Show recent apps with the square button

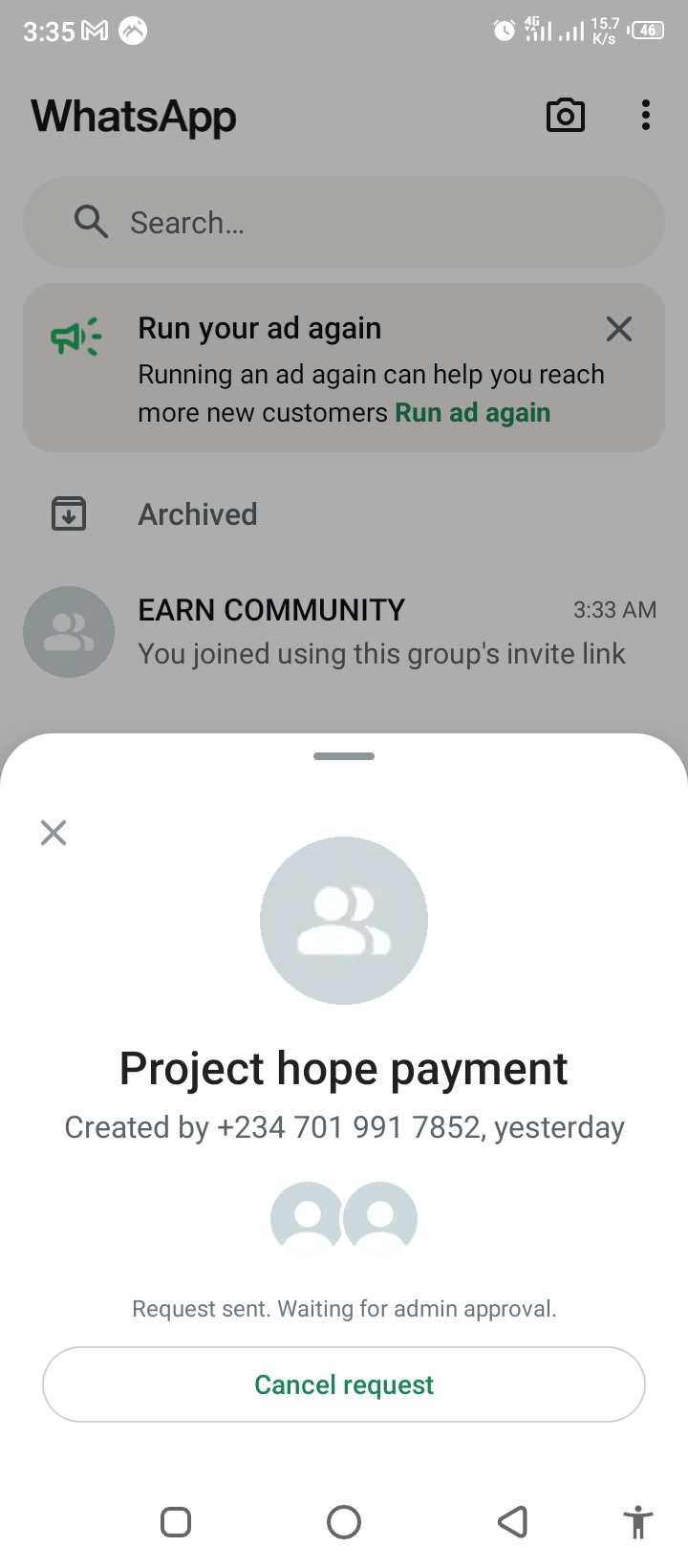point(176,1521)
